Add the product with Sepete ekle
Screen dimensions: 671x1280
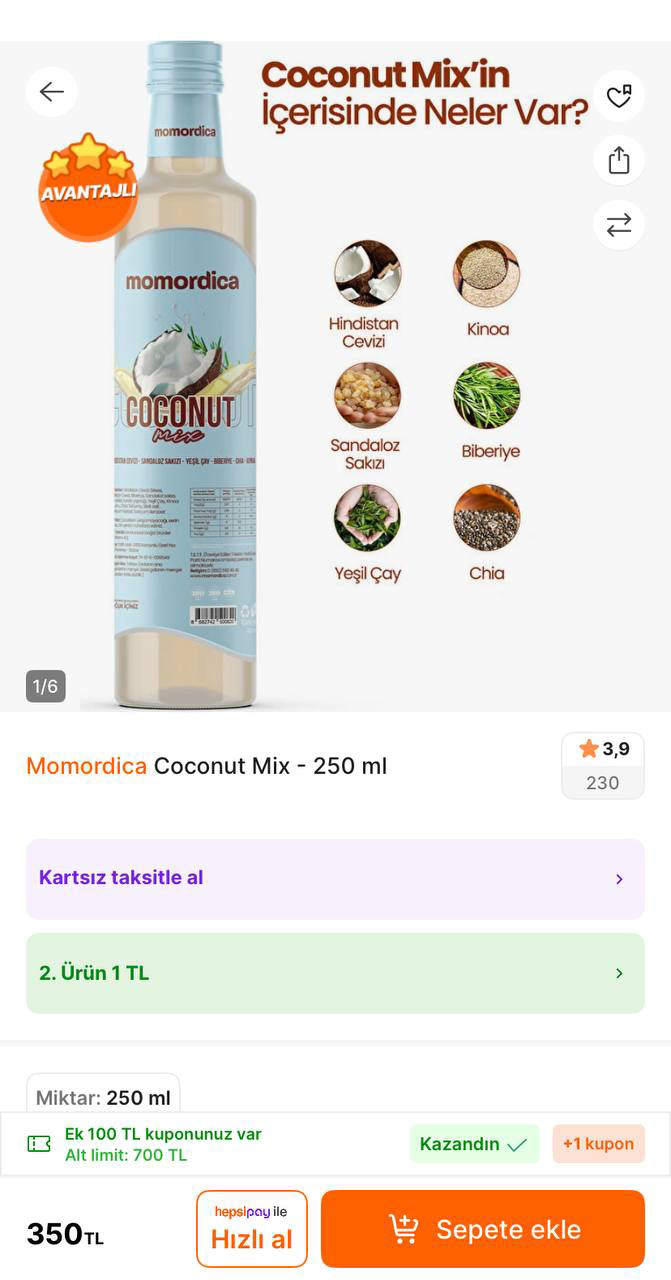click(x=483, y=1229)
